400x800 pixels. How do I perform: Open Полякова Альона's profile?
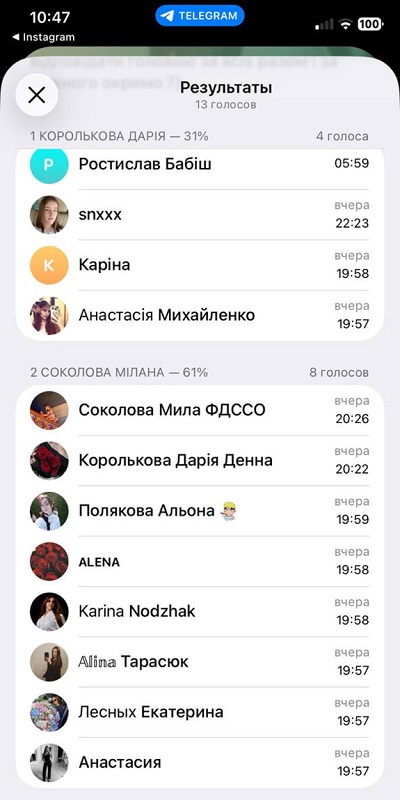(x=200, y=511)
